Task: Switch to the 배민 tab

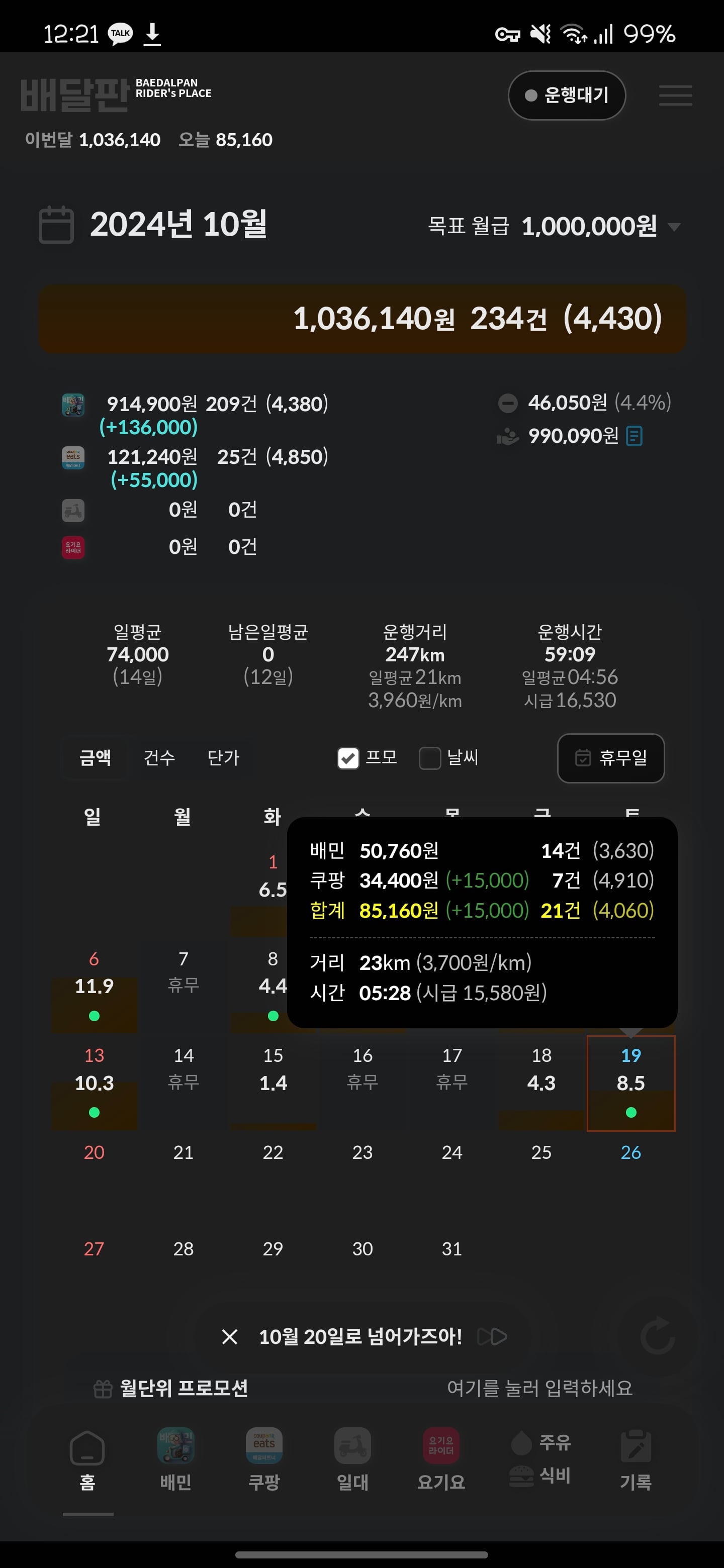Action: [176, 1458]
